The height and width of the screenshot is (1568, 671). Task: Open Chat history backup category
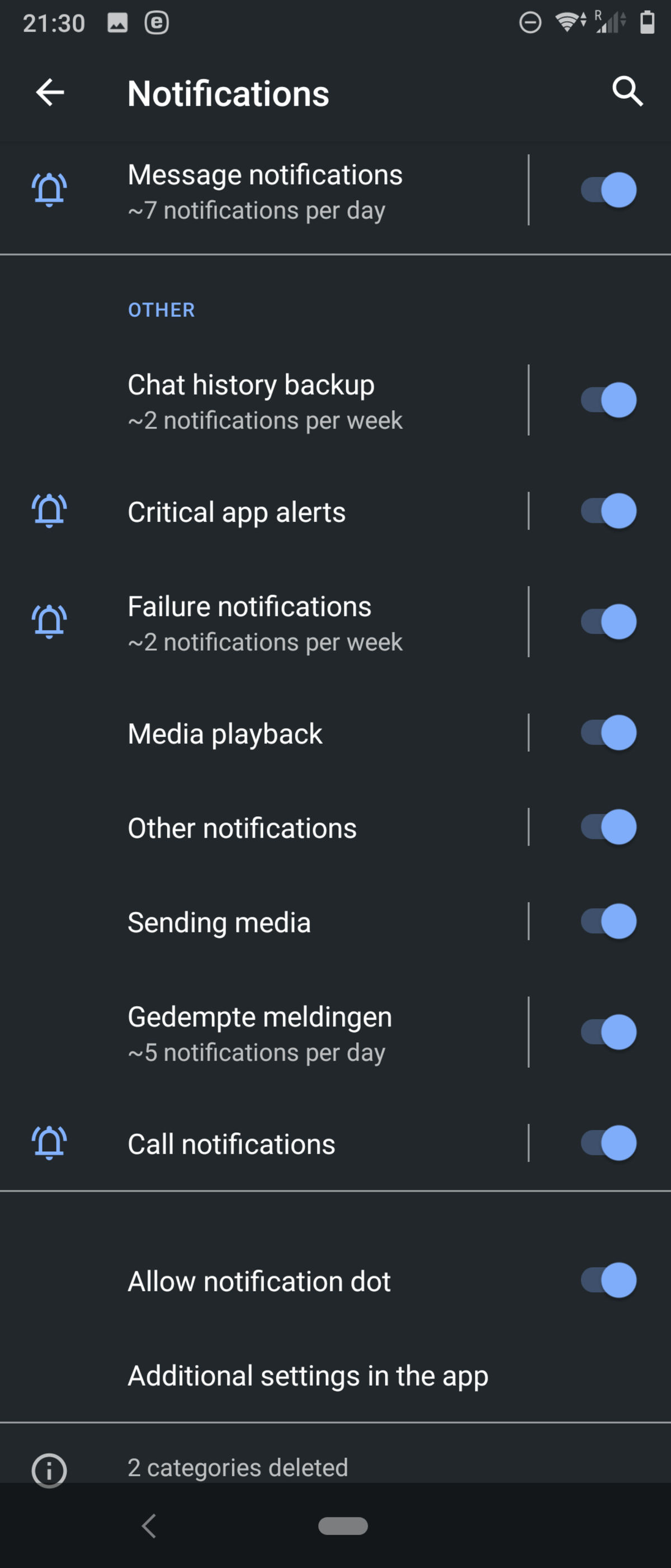264,401
